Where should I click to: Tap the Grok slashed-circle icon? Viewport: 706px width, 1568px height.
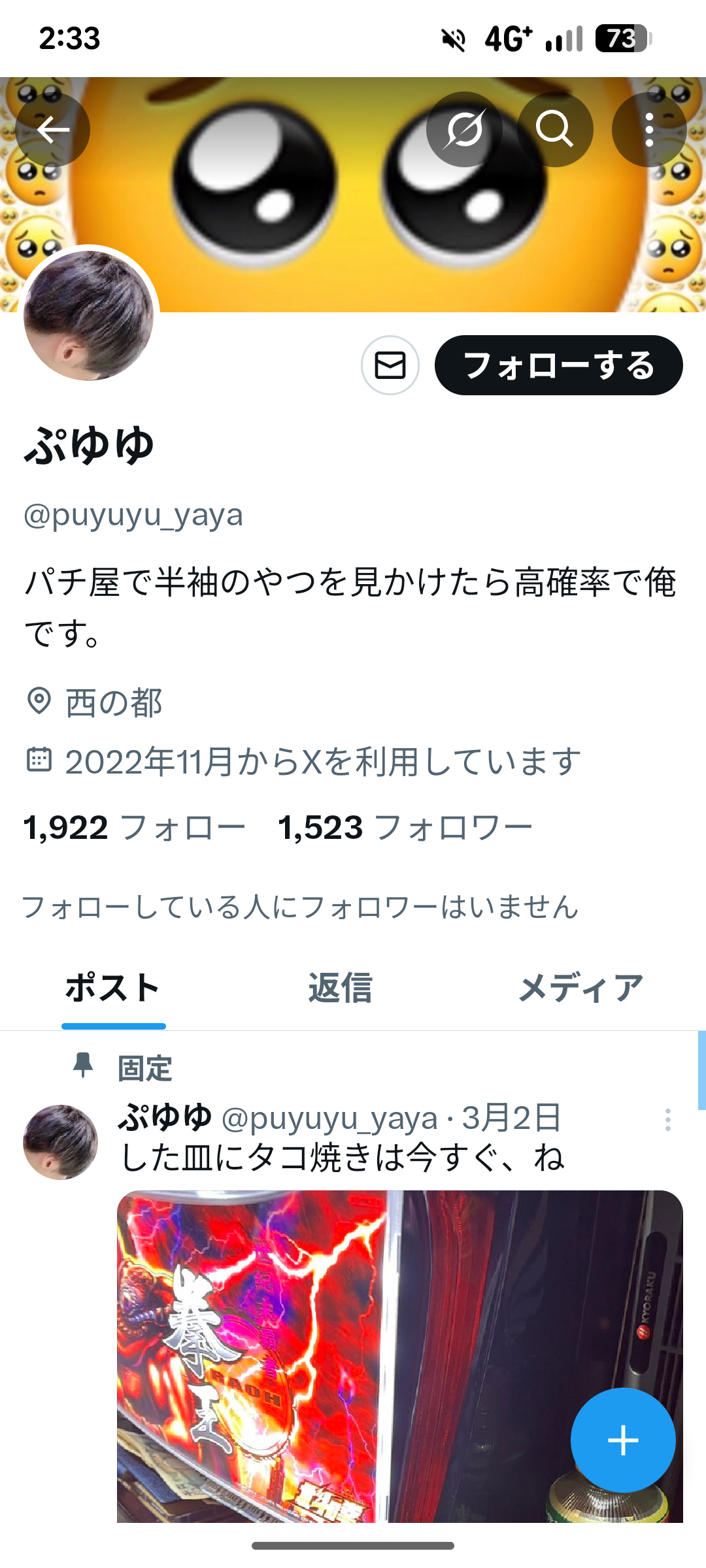[x=463, y=129]
